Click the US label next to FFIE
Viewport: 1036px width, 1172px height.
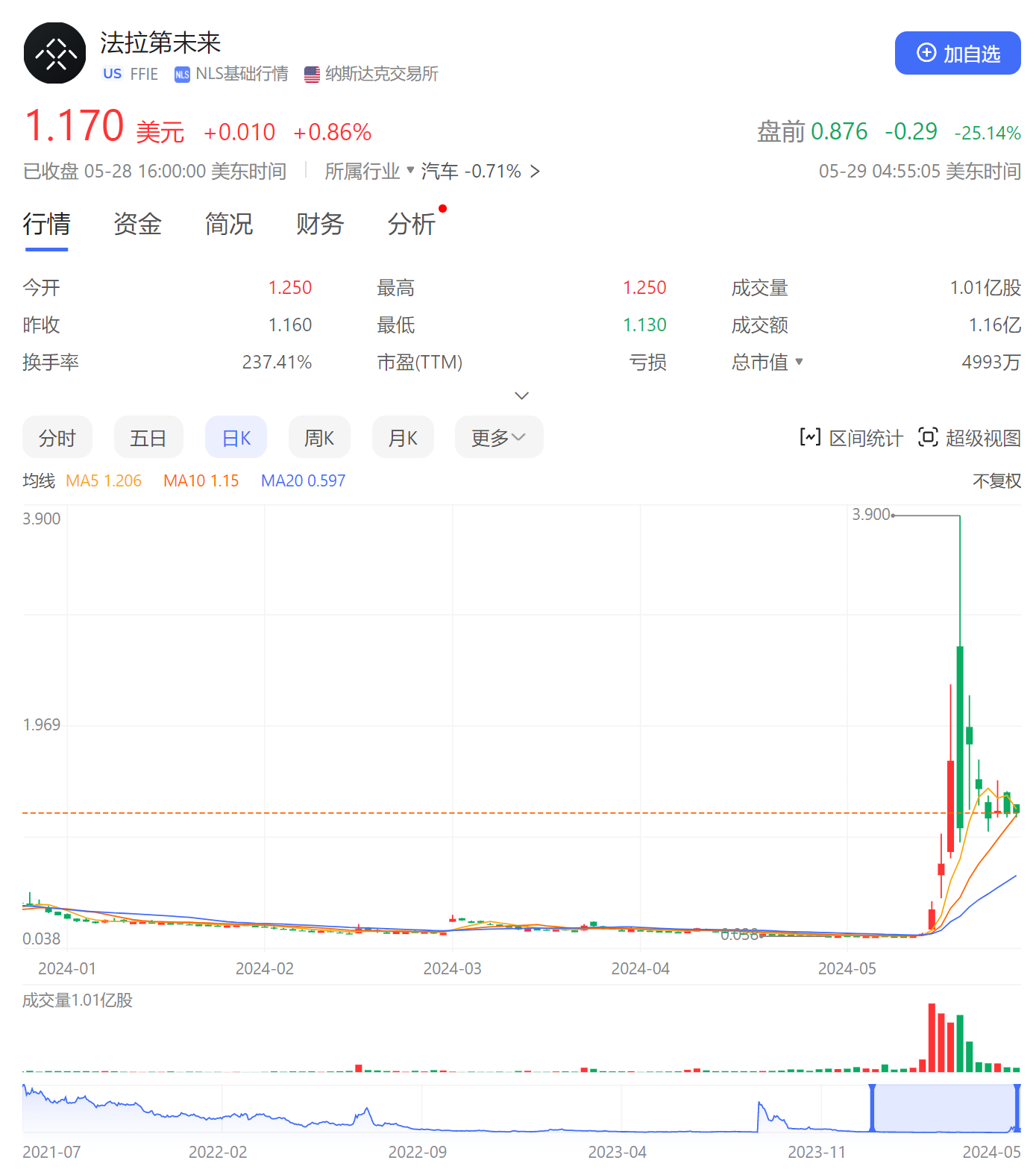113,74
